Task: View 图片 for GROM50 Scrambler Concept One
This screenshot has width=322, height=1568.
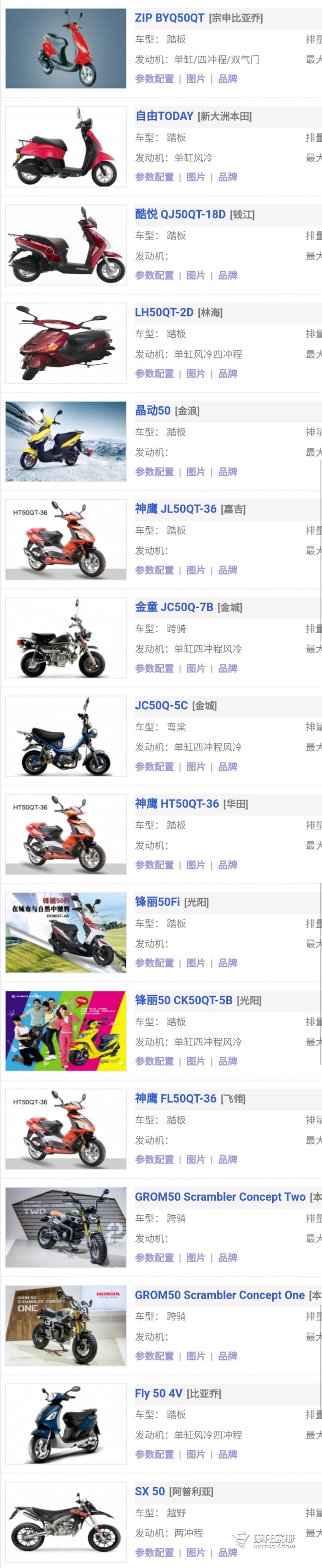Action: pyautogui.click(x=196, y=1356)
